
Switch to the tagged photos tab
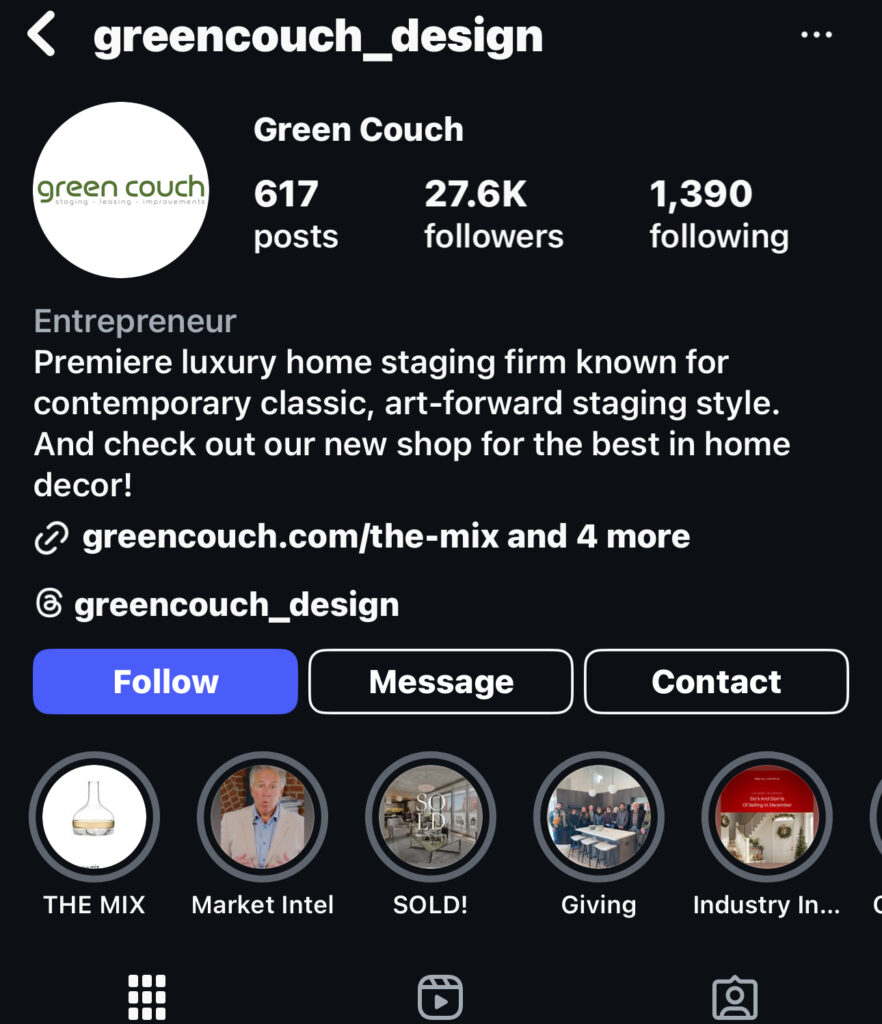click(734, 996)
